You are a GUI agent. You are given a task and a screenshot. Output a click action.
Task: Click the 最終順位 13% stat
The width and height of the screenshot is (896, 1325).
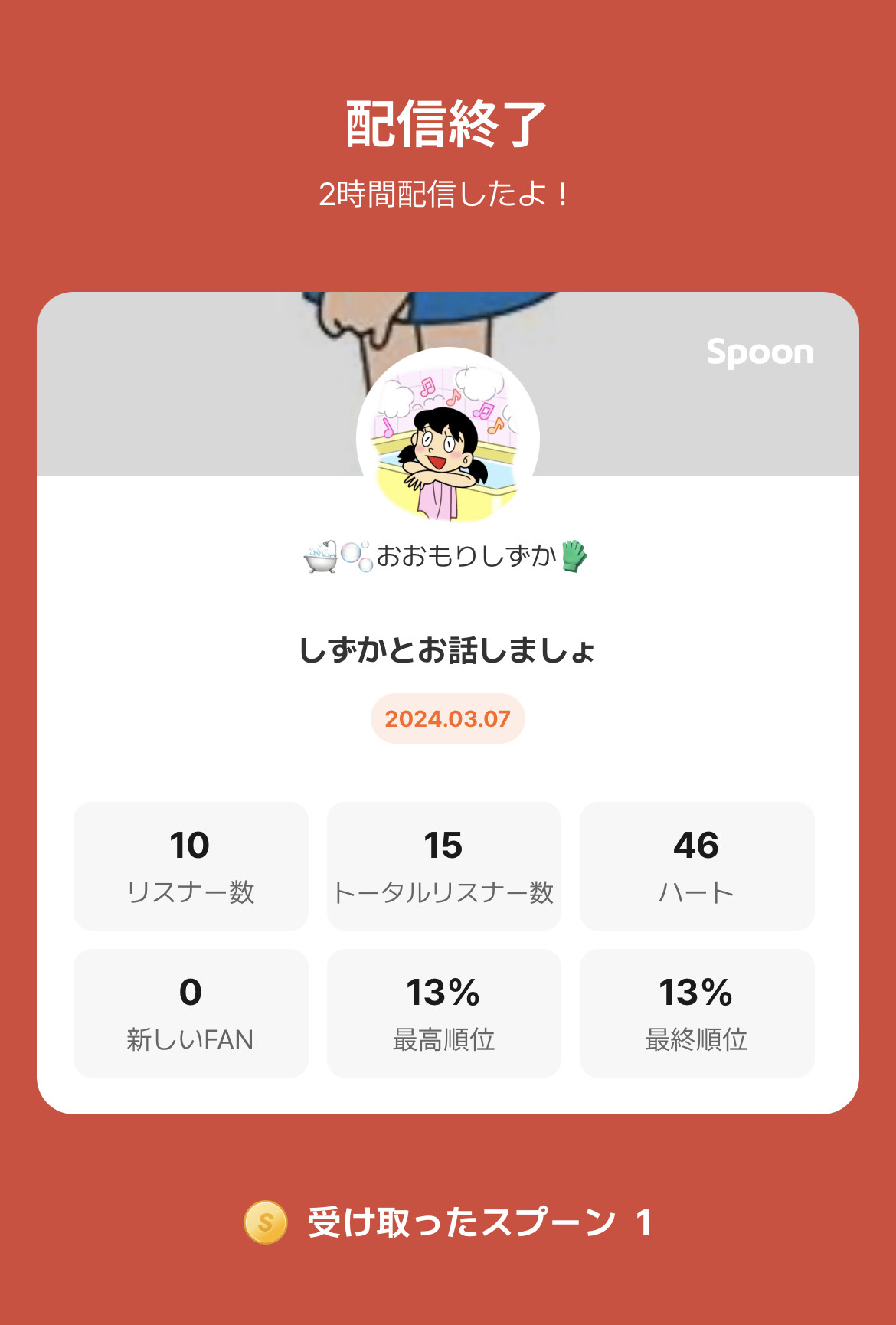click(x=697, y=1011)
